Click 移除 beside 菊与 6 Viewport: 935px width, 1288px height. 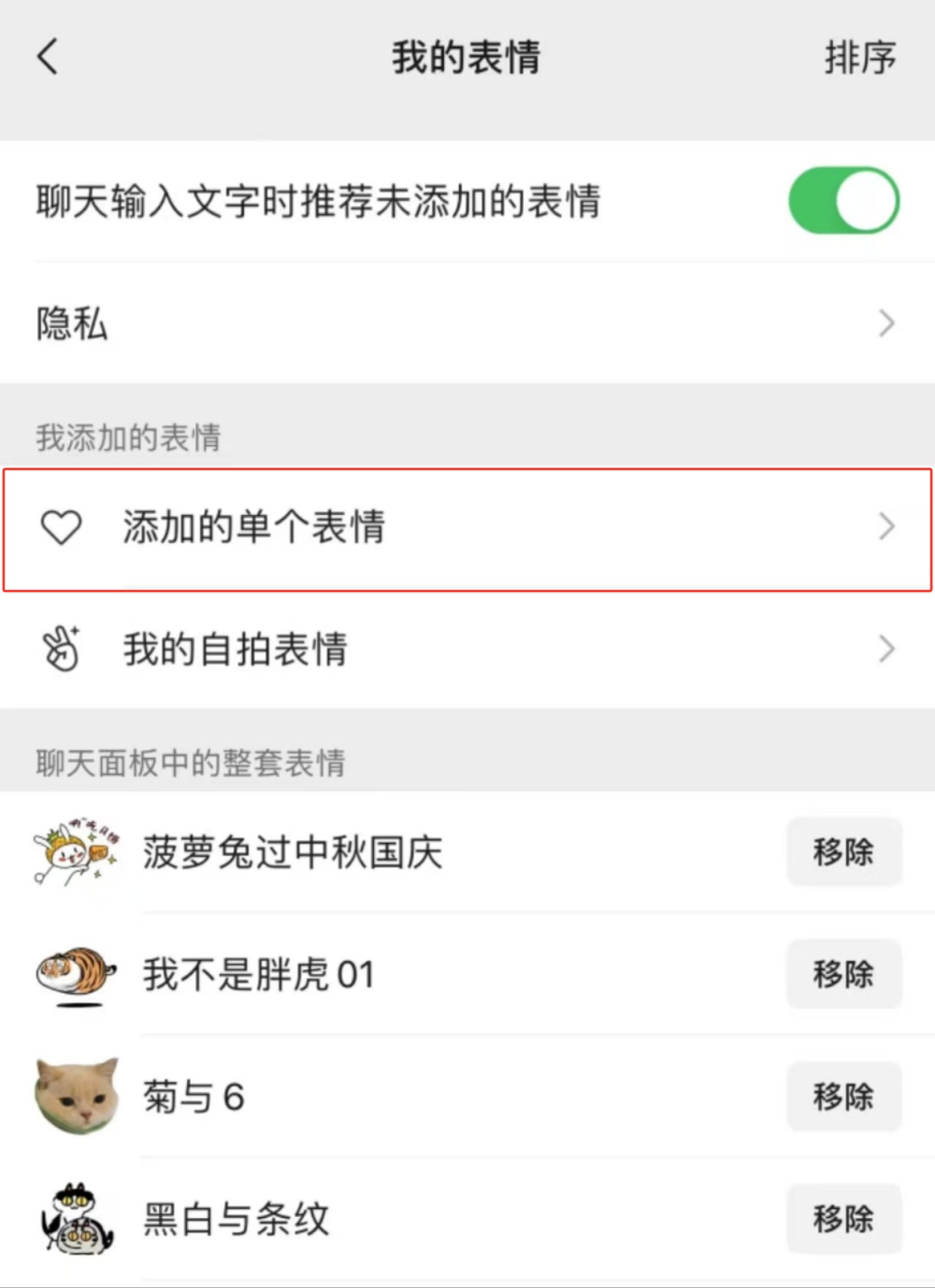click(x=843, y=1095)
